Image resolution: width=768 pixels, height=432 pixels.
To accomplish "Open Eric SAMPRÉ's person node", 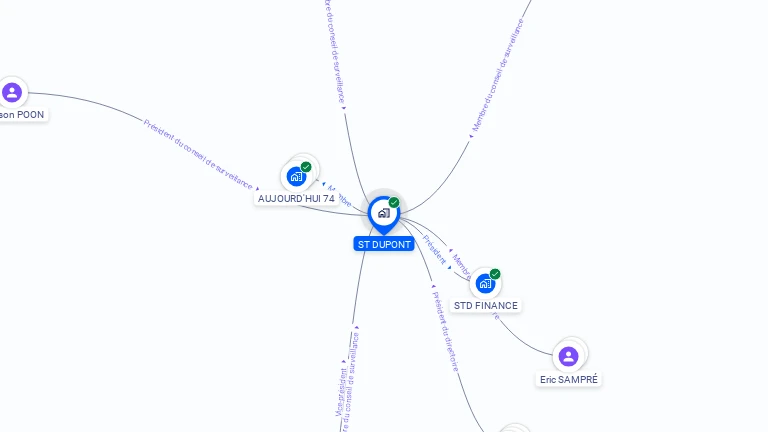I will 568,356.
